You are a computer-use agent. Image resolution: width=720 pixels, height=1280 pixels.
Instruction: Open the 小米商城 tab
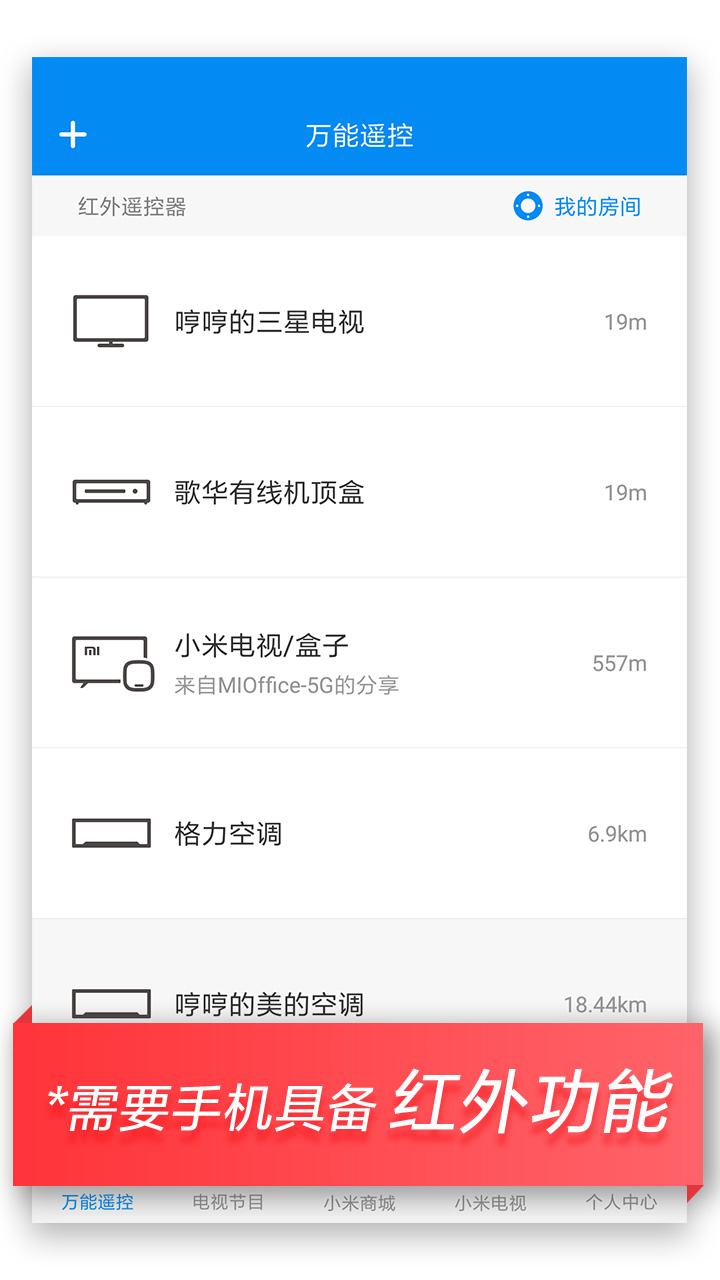(x=358, y=1203)
